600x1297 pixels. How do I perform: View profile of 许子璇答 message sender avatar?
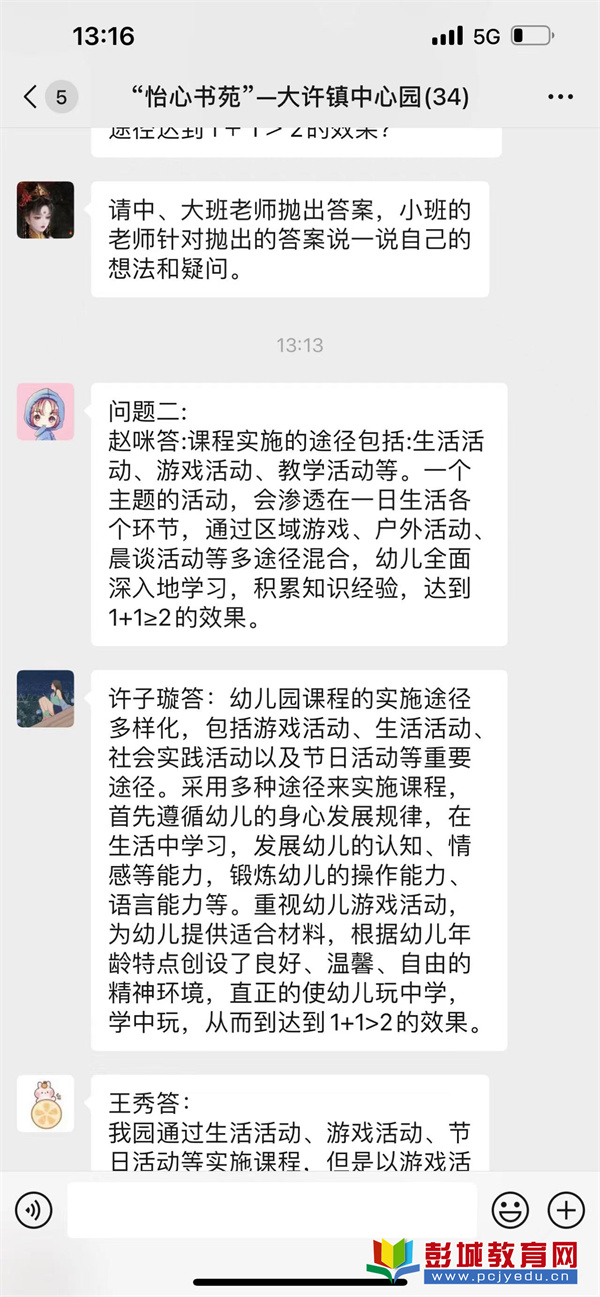pos(45,698)
